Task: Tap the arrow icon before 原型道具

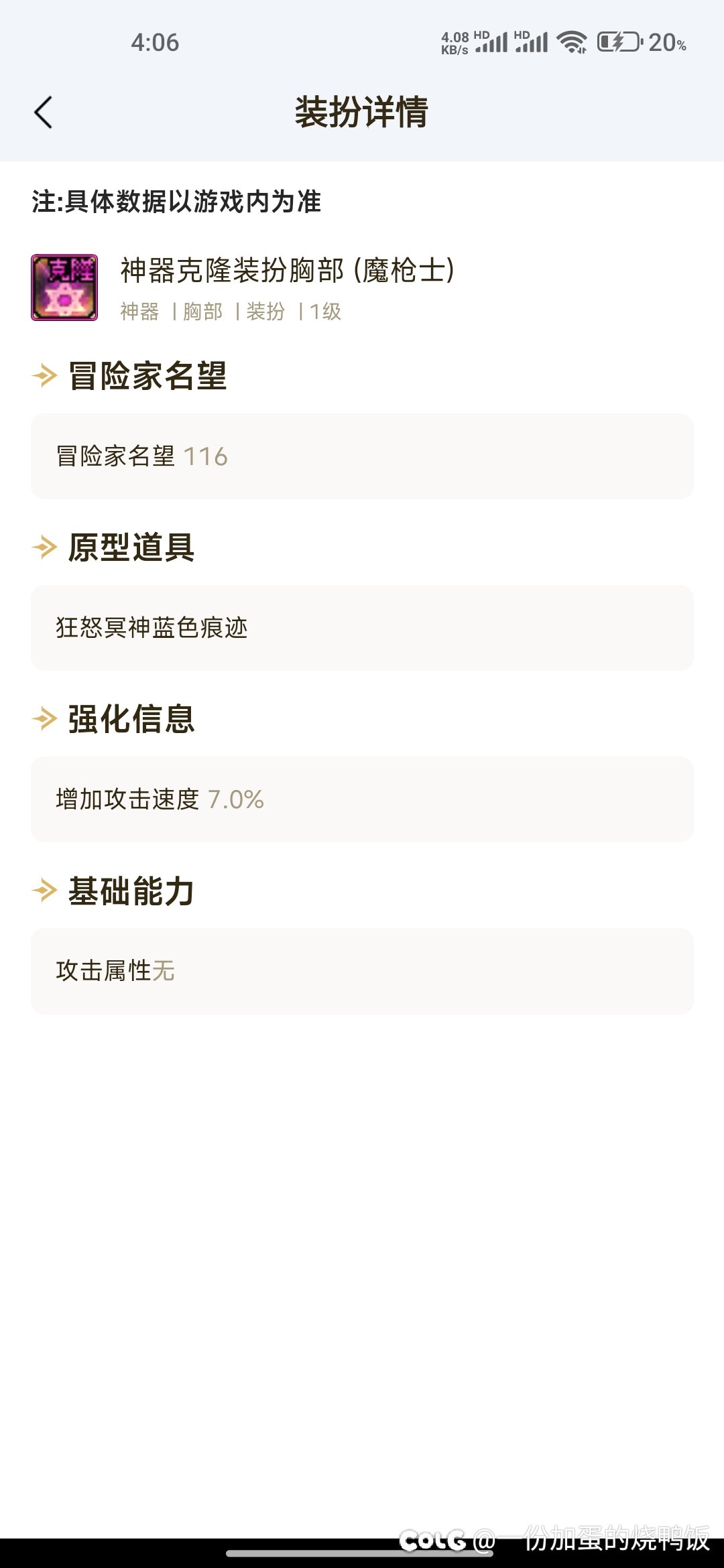Action: pos(42,548)
